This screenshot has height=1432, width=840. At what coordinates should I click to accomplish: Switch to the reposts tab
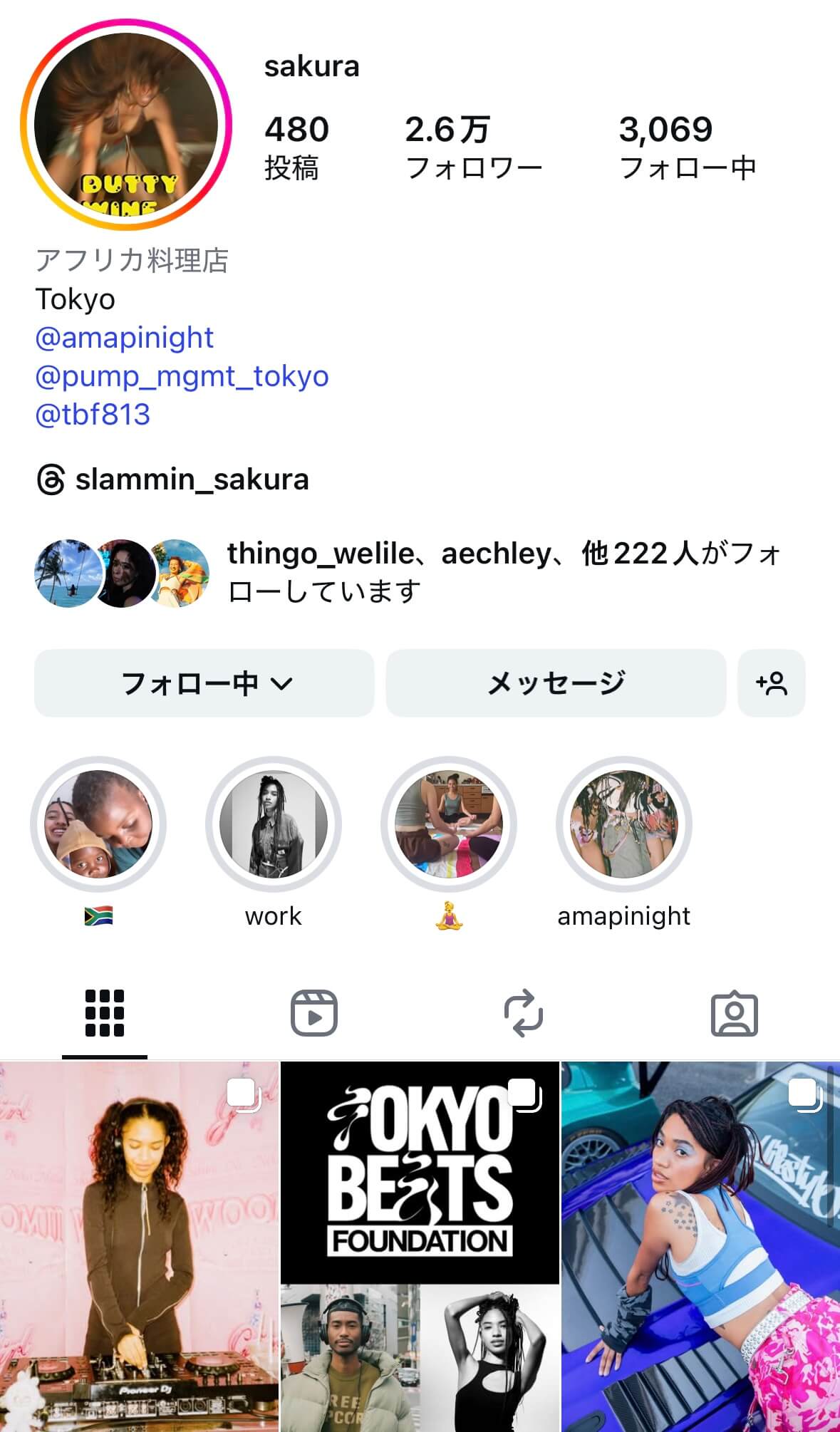click(x=524, y=1013)
